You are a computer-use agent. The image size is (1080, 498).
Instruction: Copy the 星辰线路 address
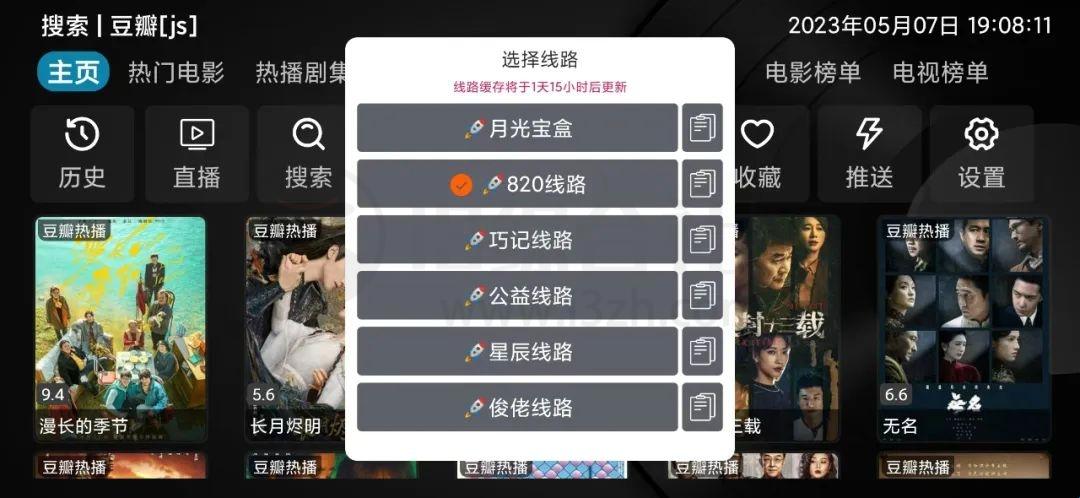click(x=703, y=352)
